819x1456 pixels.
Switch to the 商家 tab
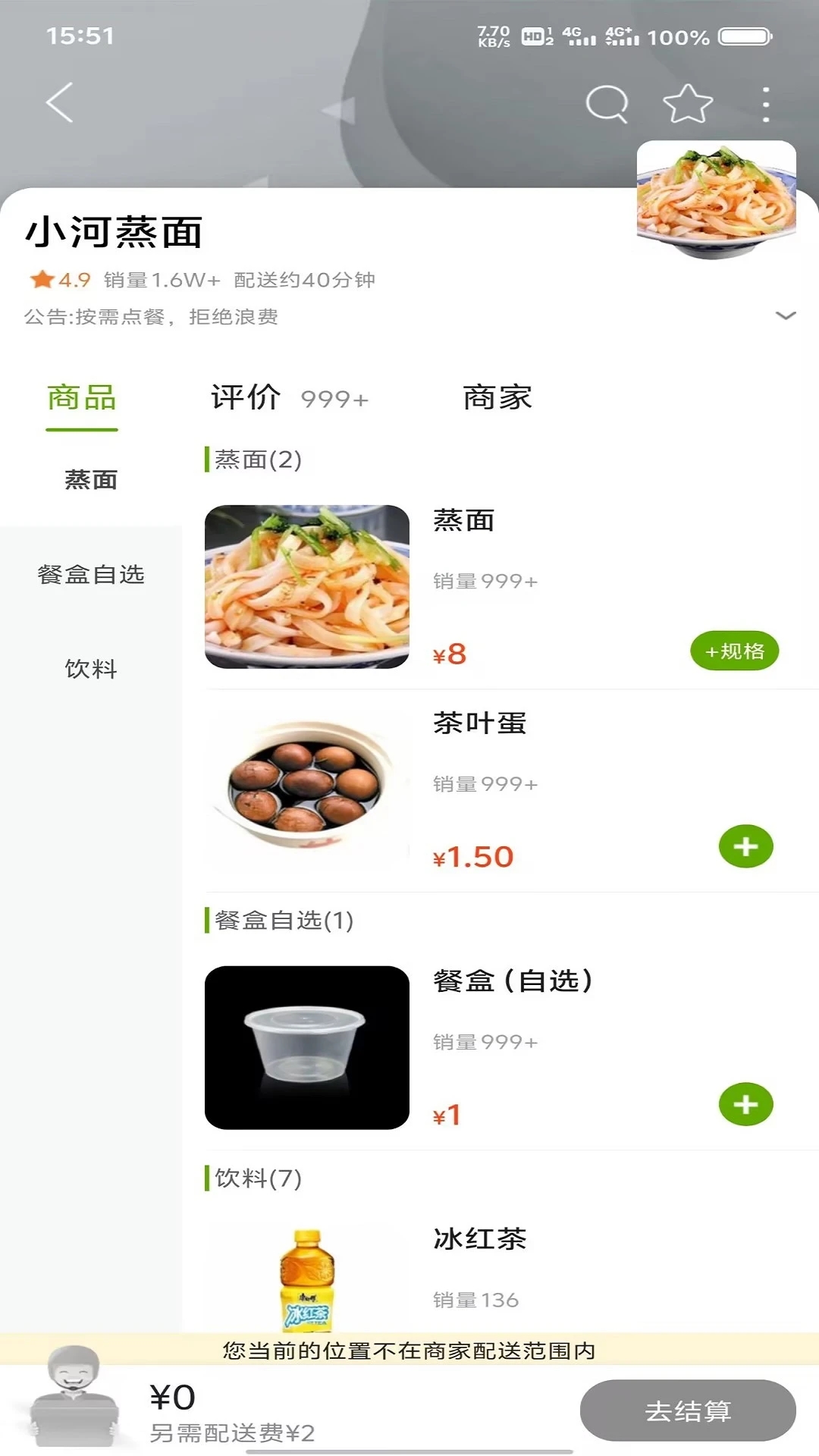tap(497, 398)
